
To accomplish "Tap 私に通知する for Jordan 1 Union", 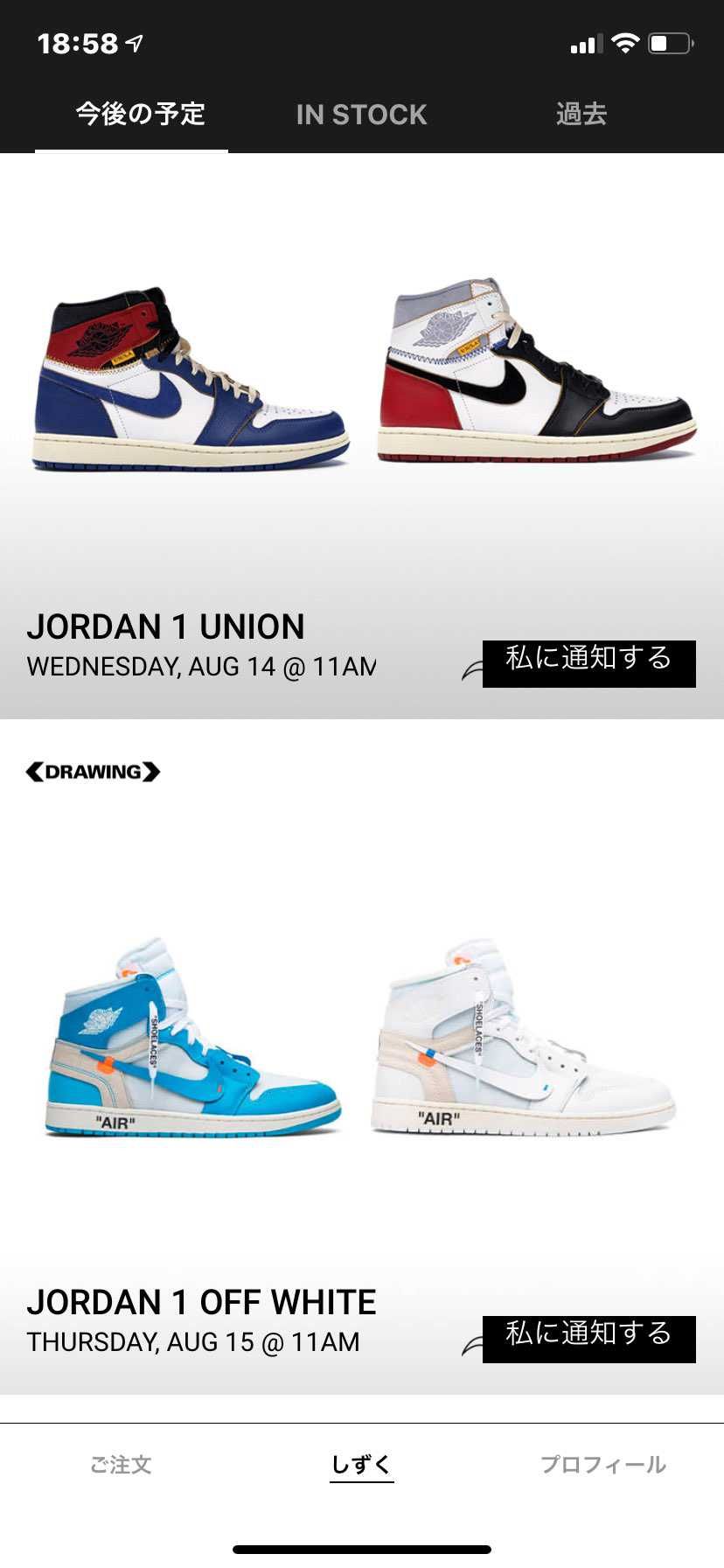I will (x=588, y=662).
